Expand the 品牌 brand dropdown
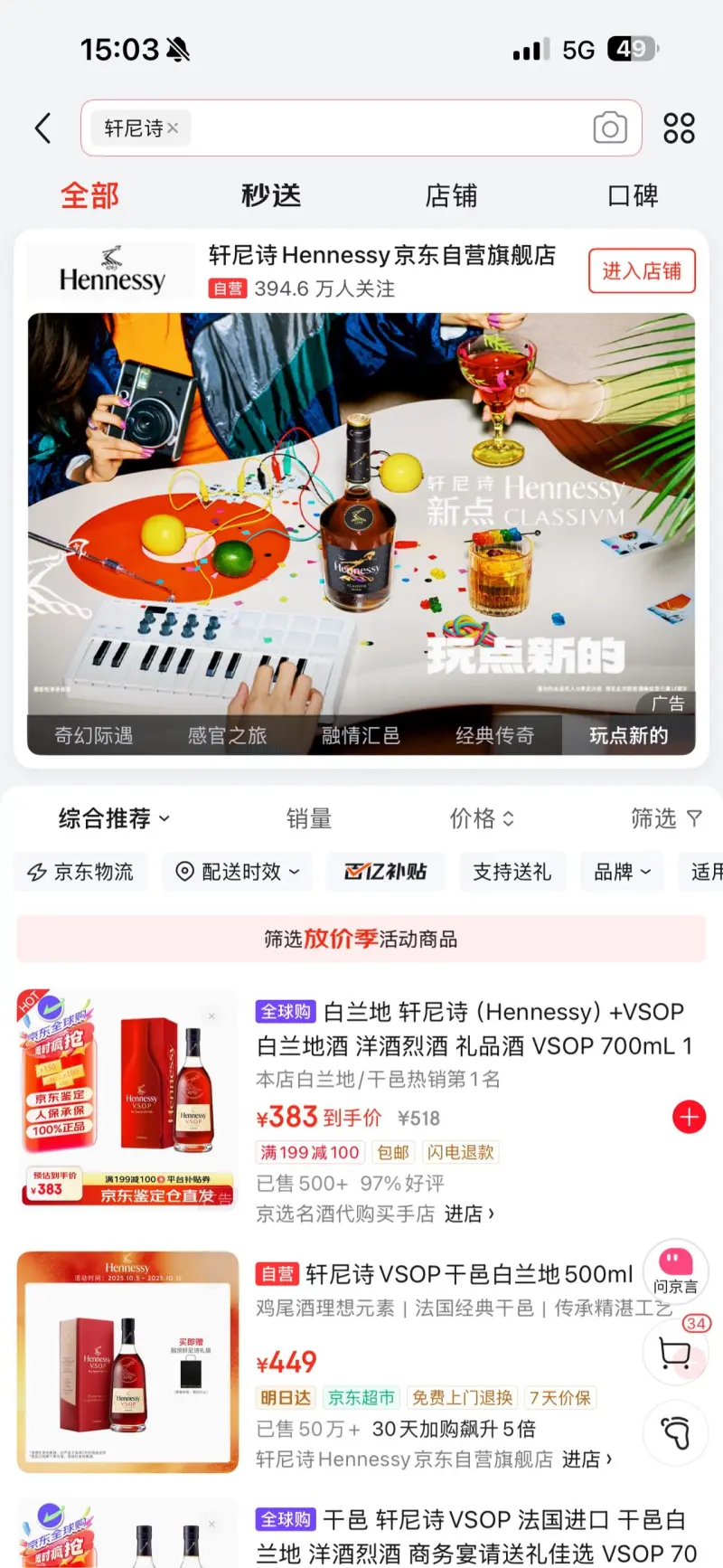Screen dimensions: 723x1568 click(x=622, y=872)
